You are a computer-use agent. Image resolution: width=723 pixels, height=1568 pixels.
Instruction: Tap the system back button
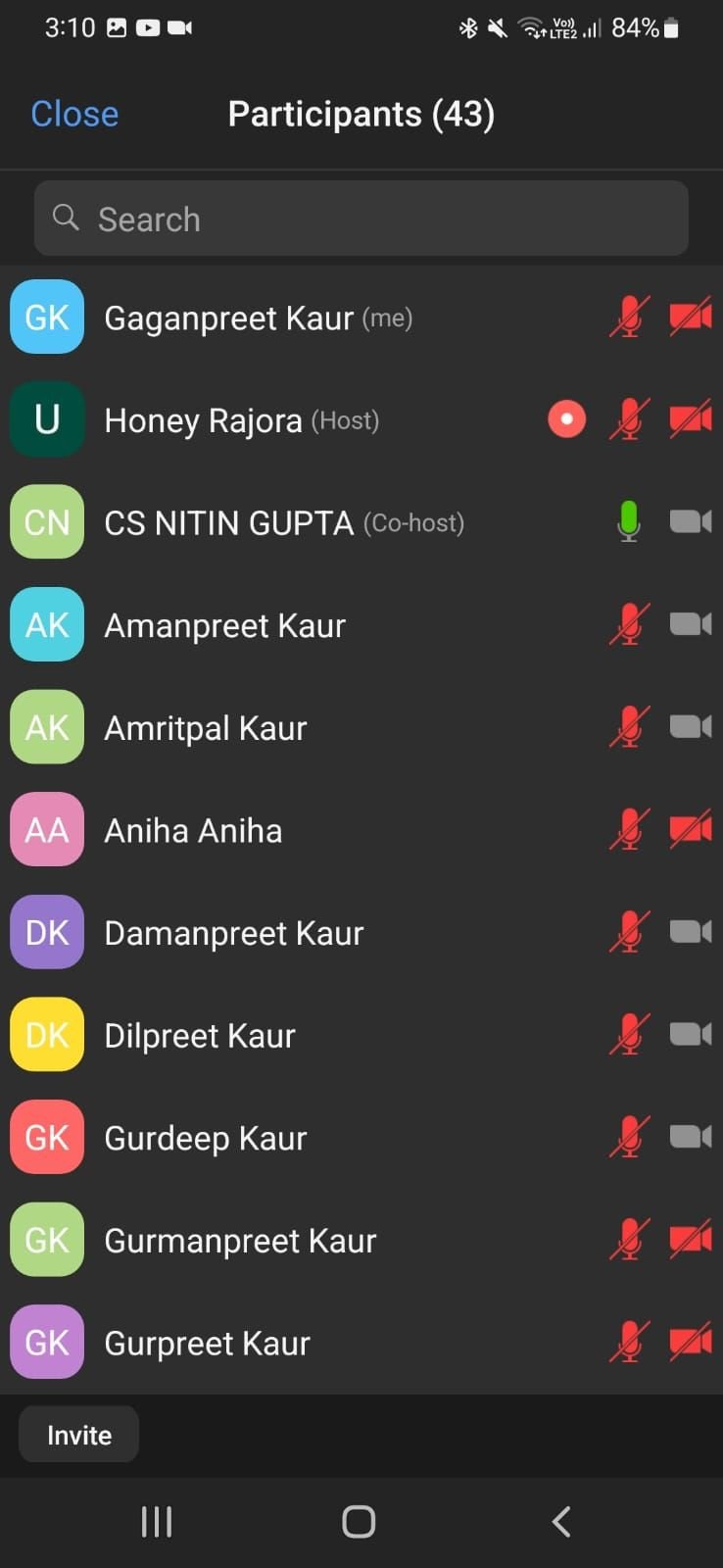560,1522
